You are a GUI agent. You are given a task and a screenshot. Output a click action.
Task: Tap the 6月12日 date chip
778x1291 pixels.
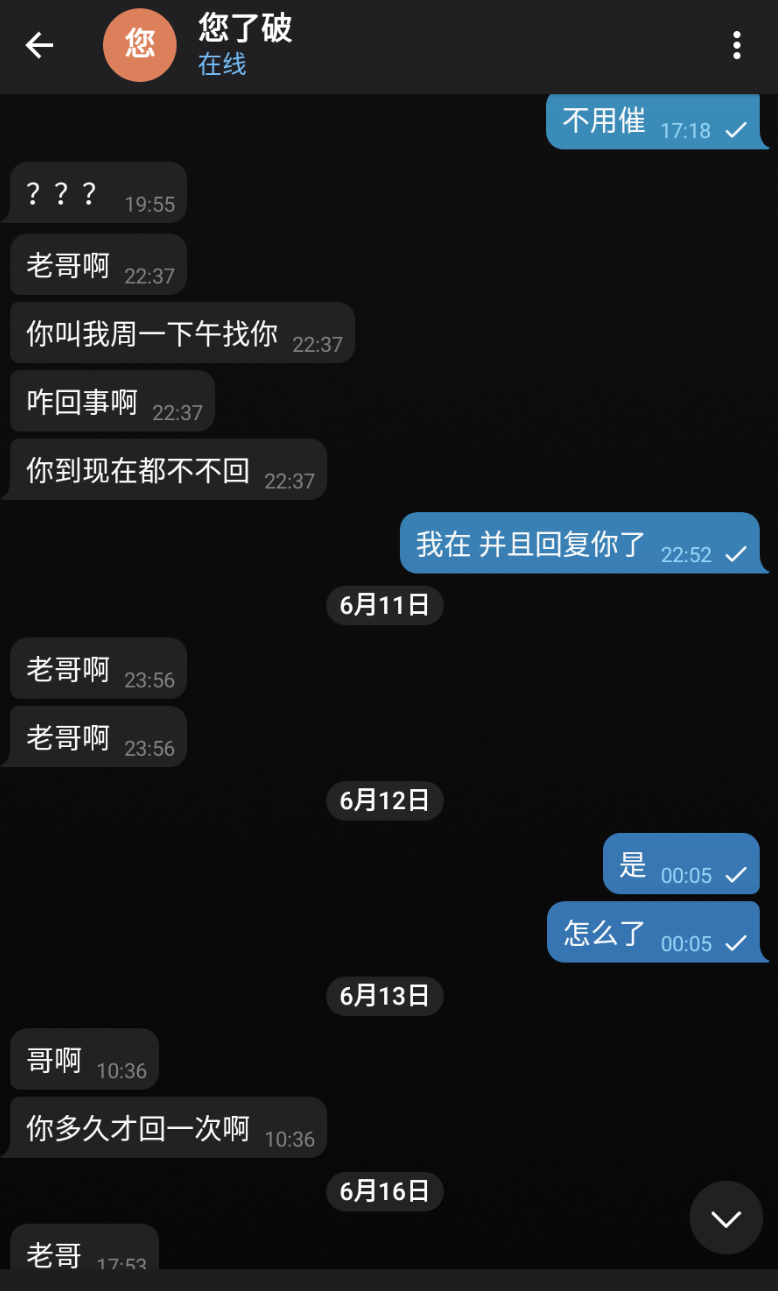[x=384, y=800]
